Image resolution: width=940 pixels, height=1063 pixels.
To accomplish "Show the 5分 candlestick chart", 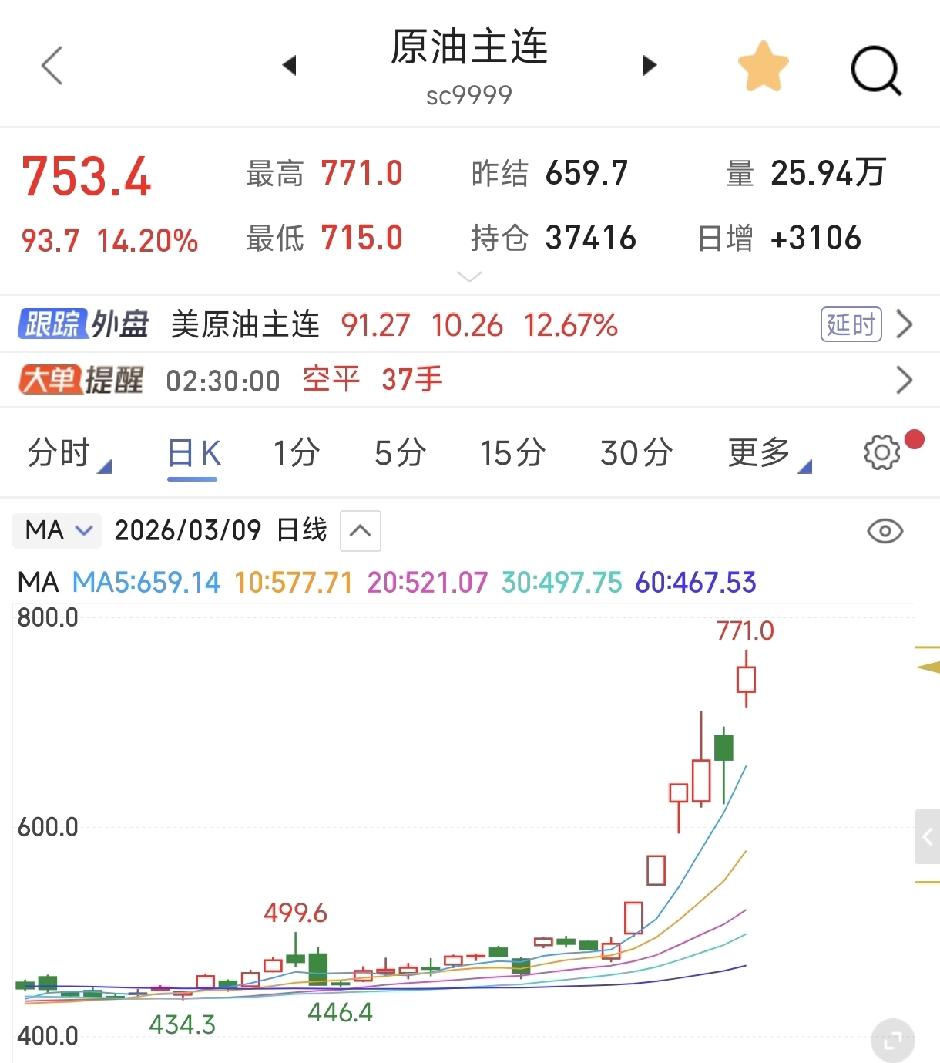I will [x=399, y=454].
